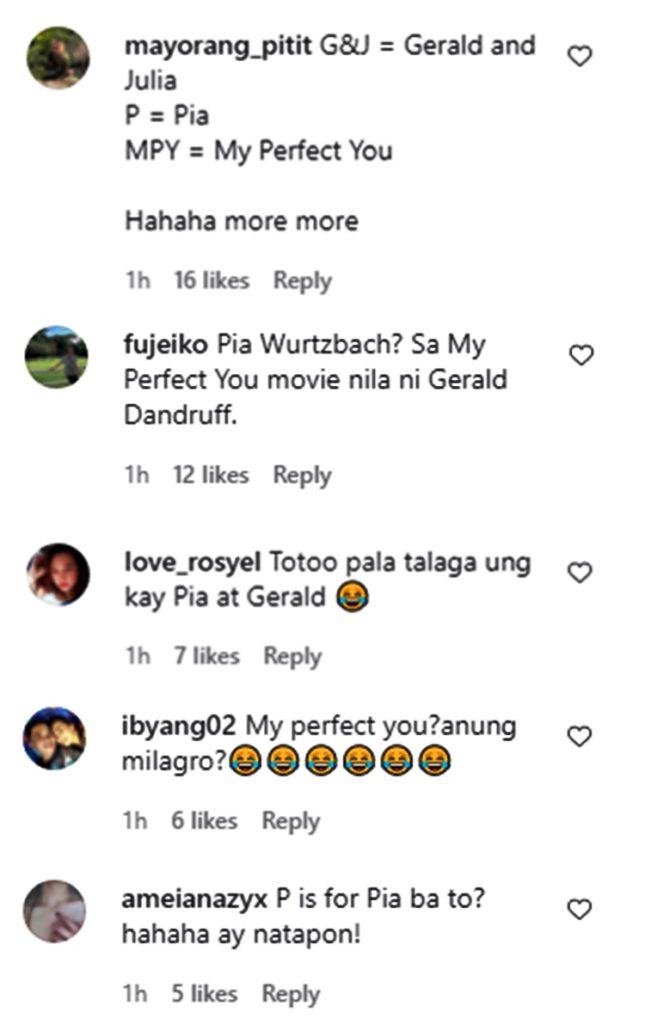Like fujeiko's comment
This screenshot has height=1024, width=645.
[580, 355]
